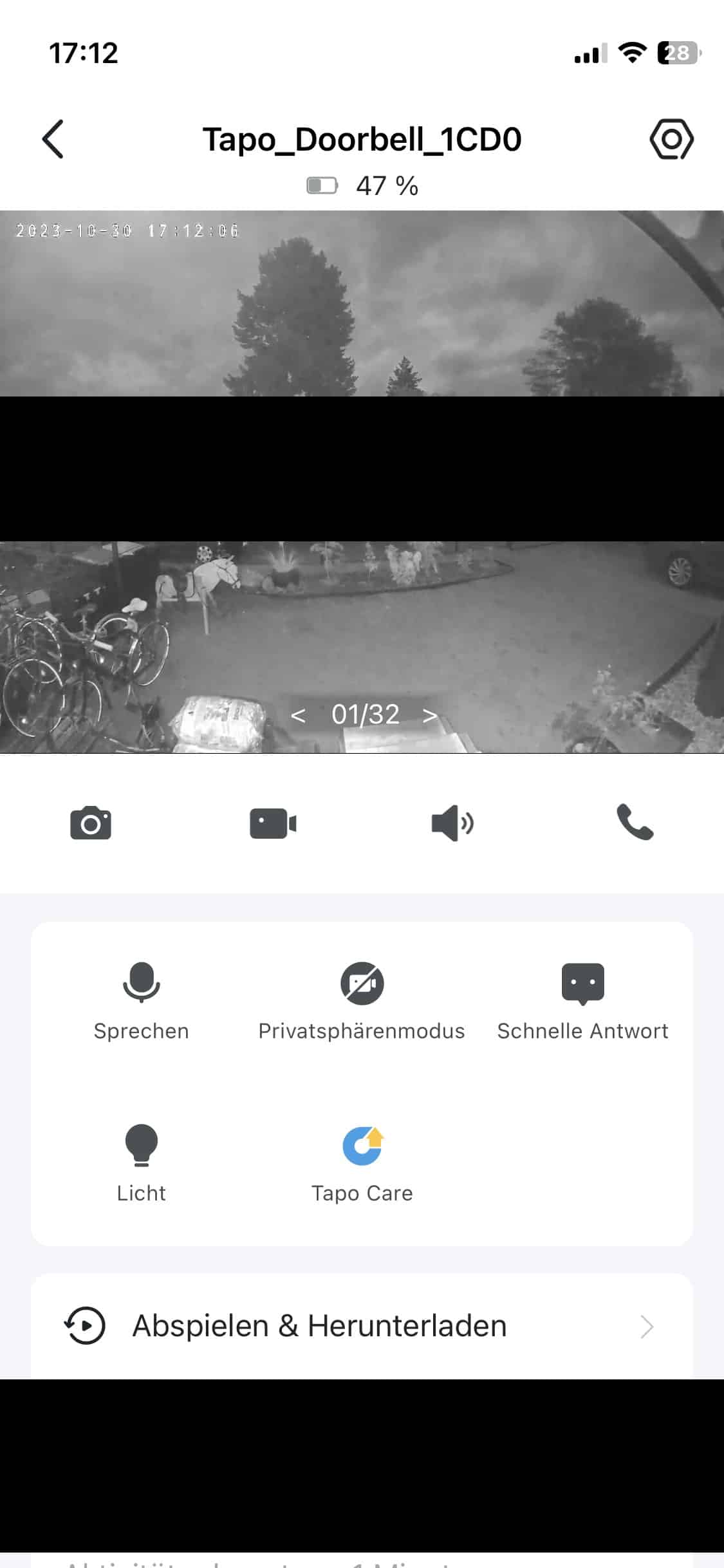
Task: Go to the previous camera in 01/32
Action: (x=298, y=715)
